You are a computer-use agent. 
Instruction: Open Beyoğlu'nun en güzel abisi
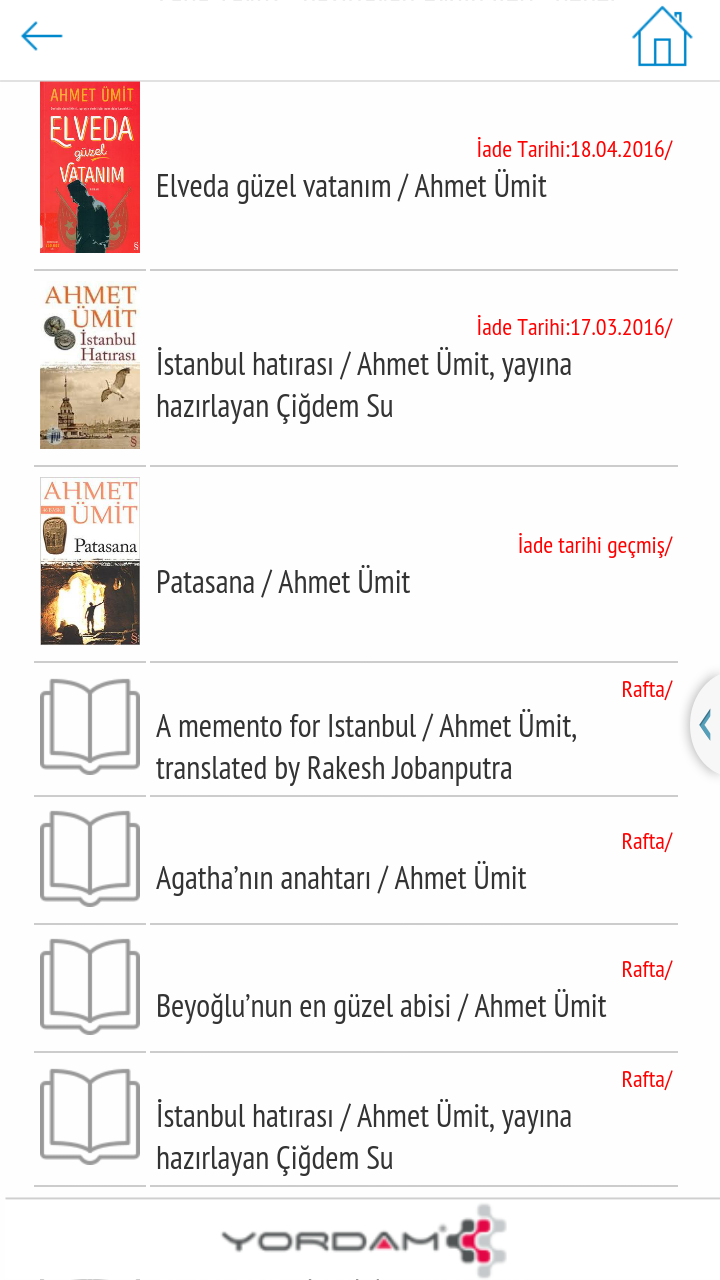[x=381, y=1006]
